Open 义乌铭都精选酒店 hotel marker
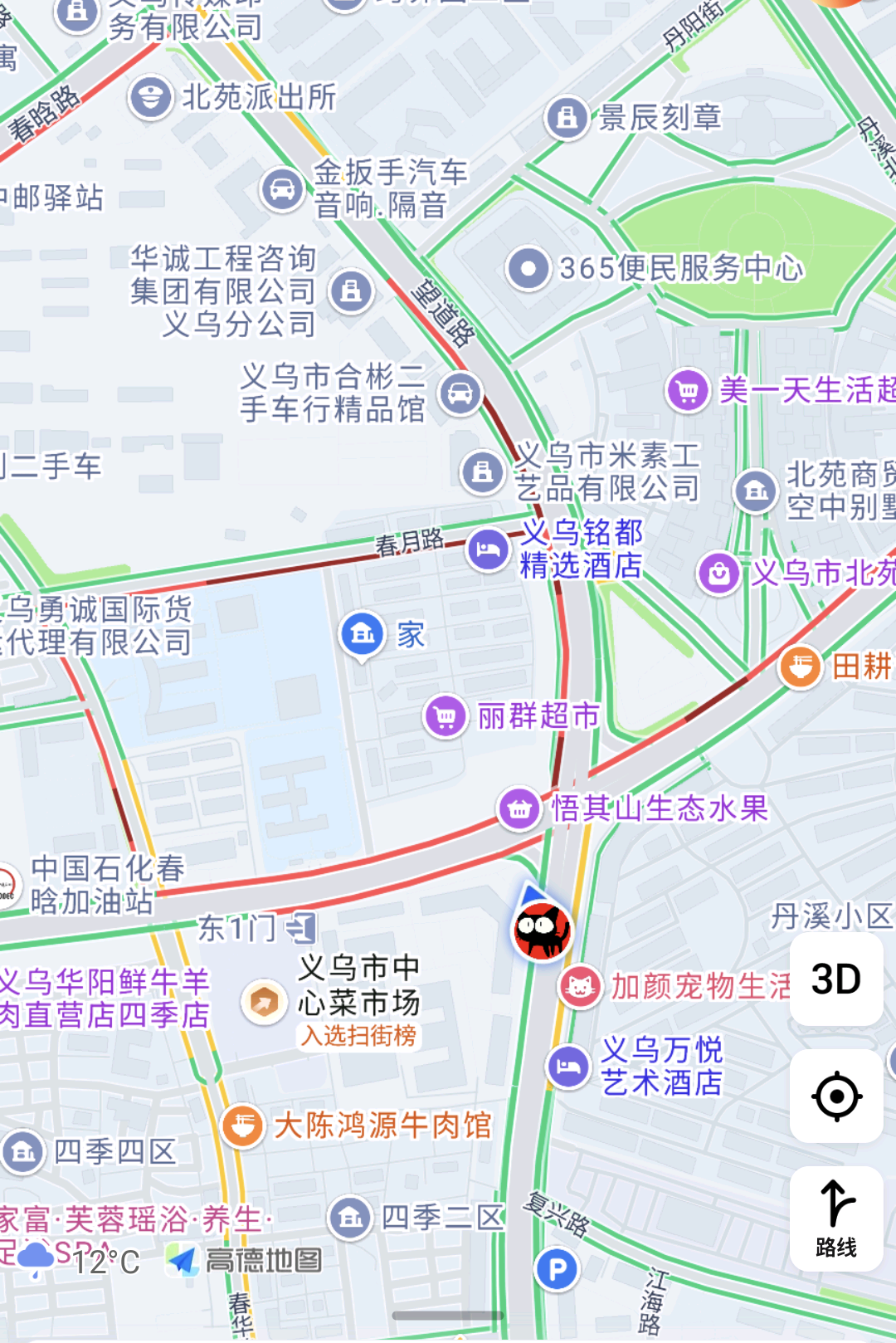 (488, 549)
